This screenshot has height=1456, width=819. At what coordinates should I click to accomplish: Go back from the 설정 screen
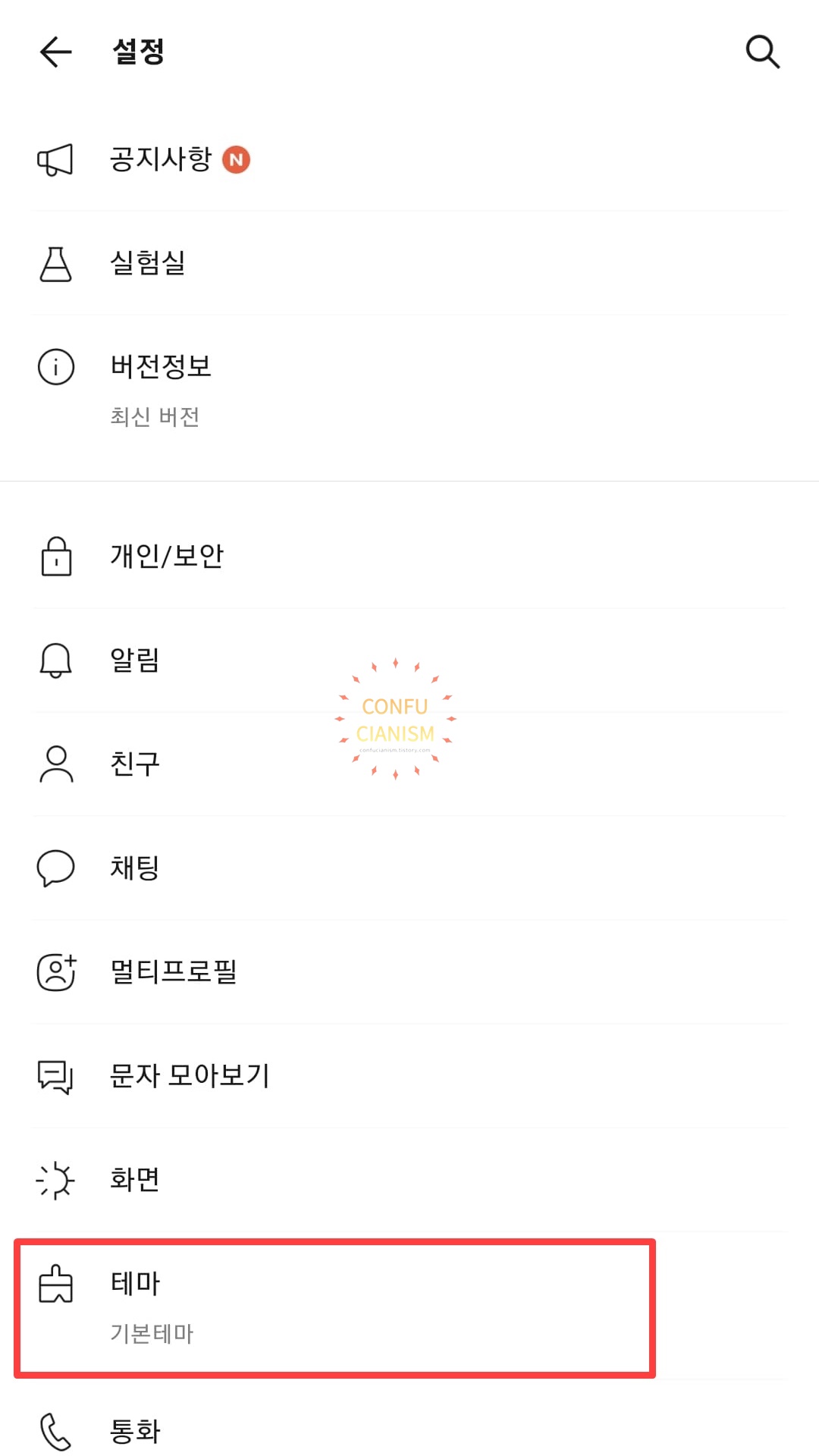point(55,52)
